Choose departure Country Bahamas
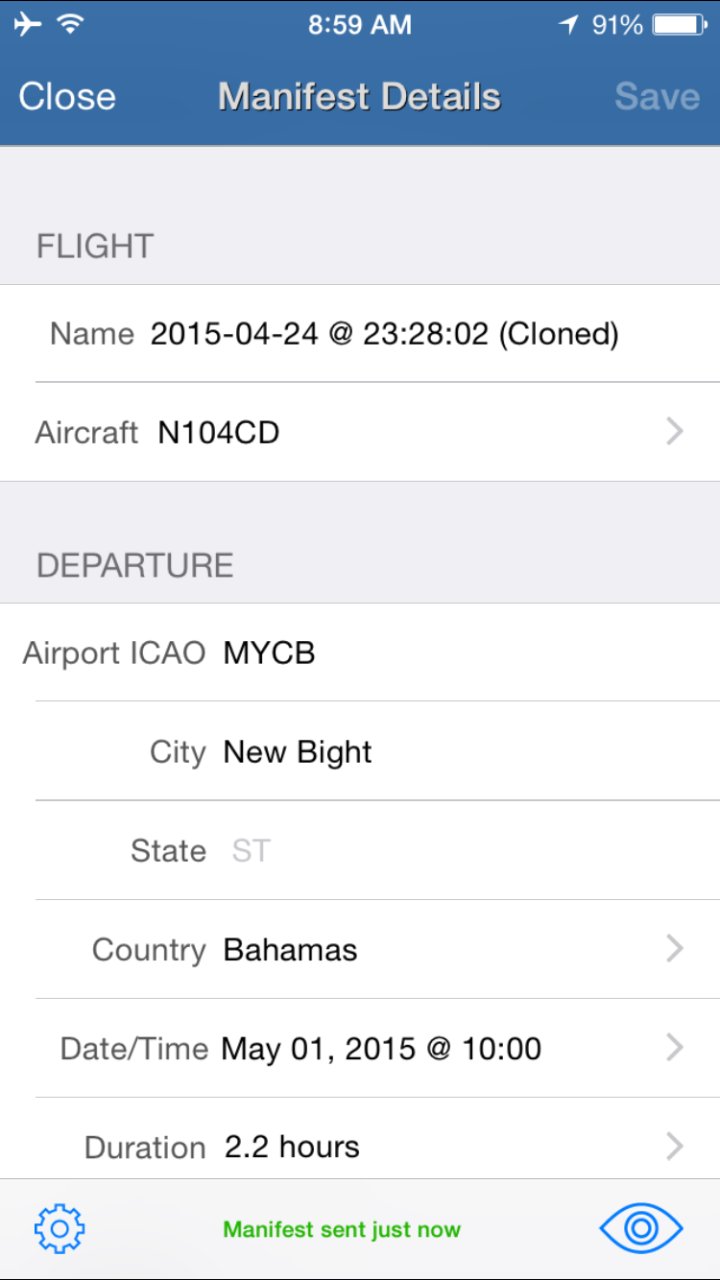 point(360,949)
